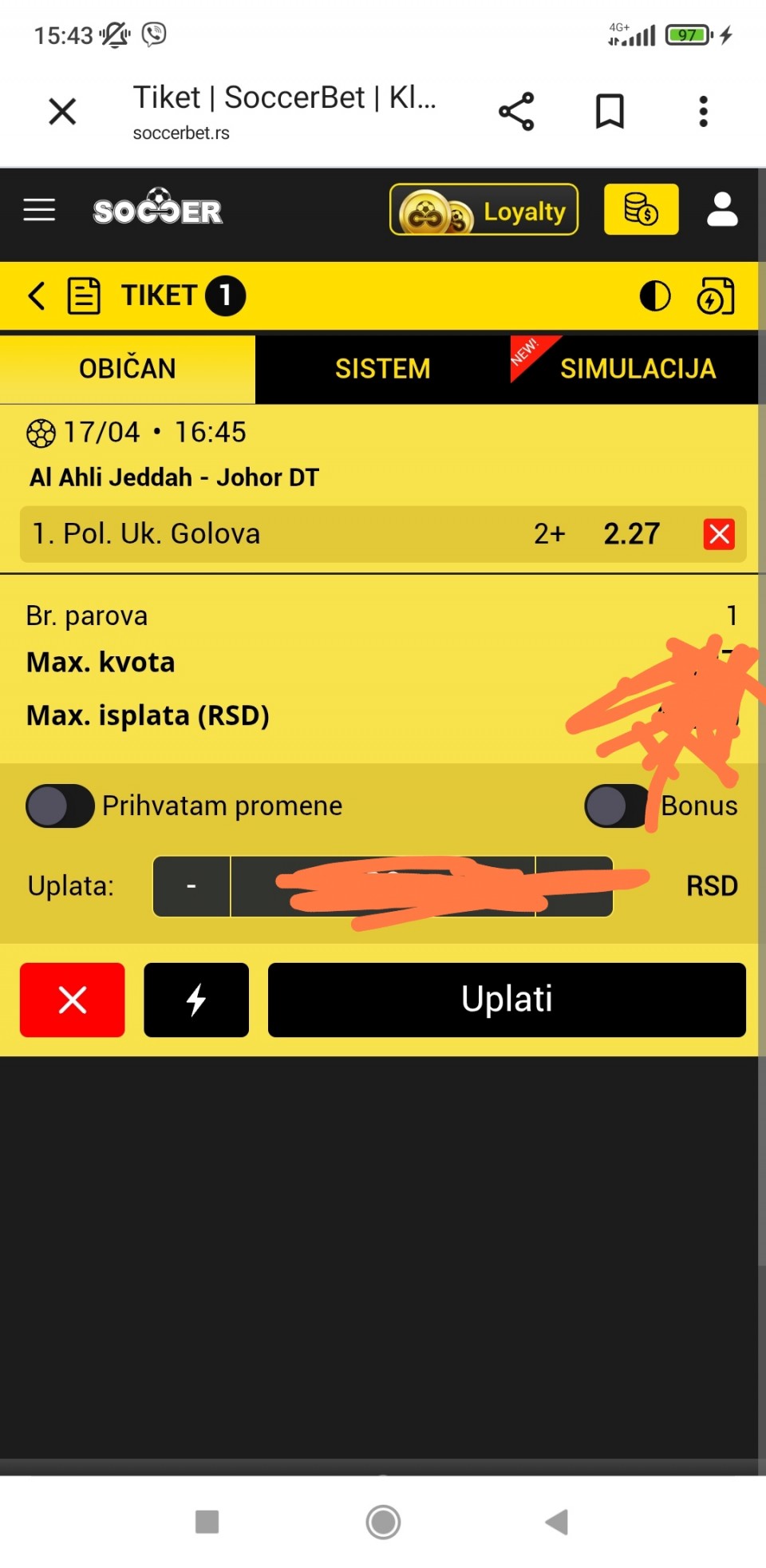Select the OBIČAN tab

pyautogui.click(x=128, y=369)
